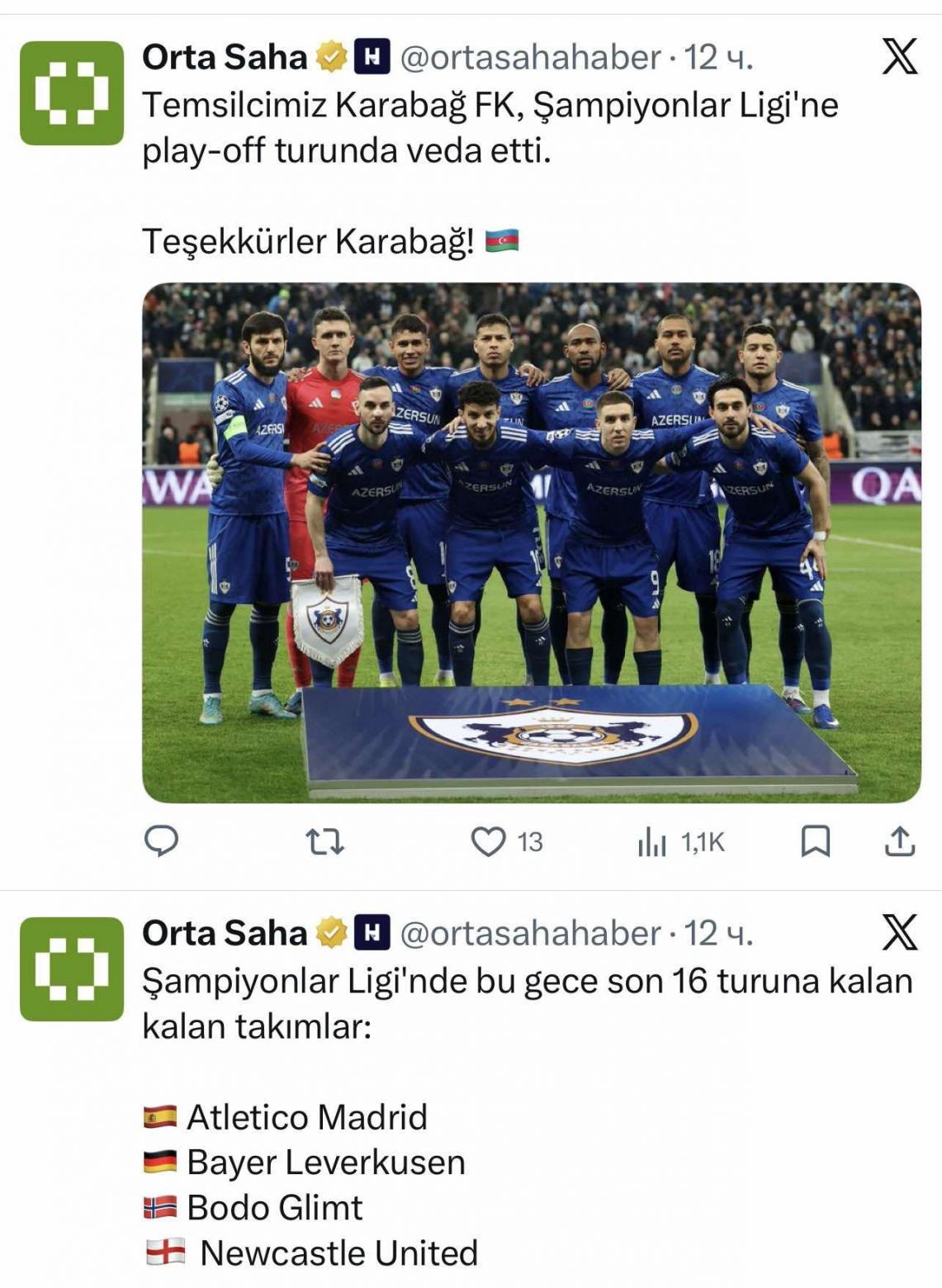Reply to the Karabağ FK farewell post

161,841
